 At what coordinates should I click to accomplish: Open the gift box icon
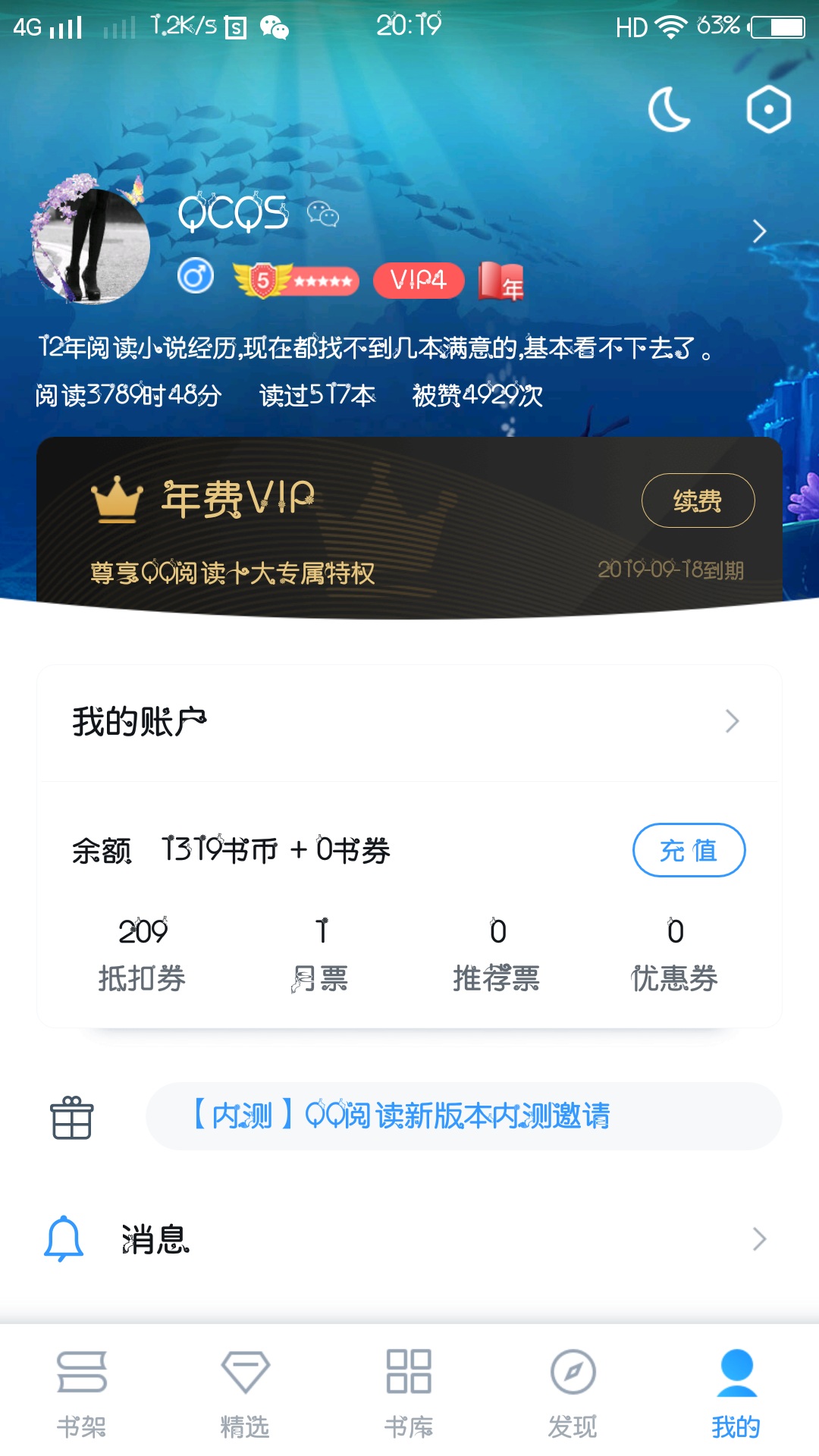(72, 1118)
